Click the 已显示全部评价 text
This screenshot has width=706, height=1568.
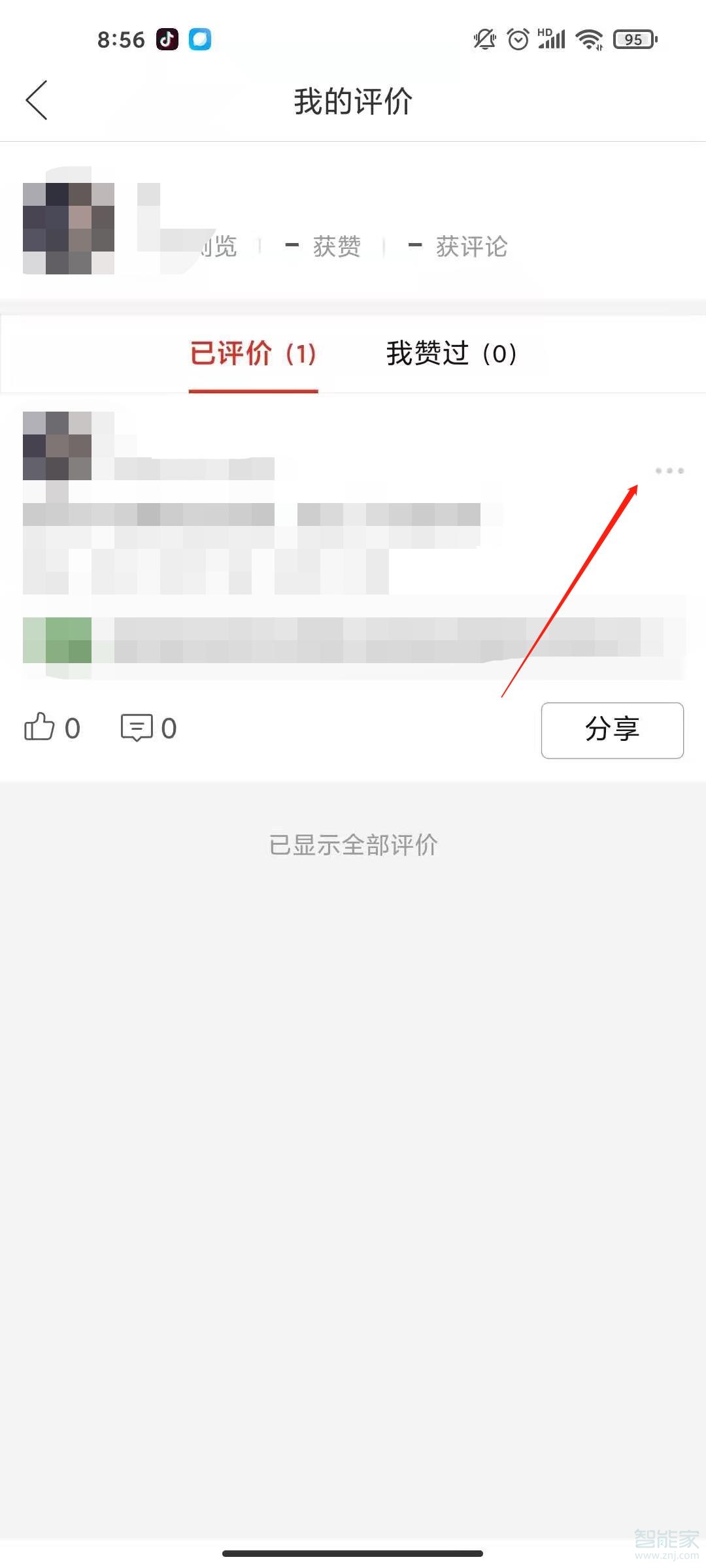(x=352, y=845)
